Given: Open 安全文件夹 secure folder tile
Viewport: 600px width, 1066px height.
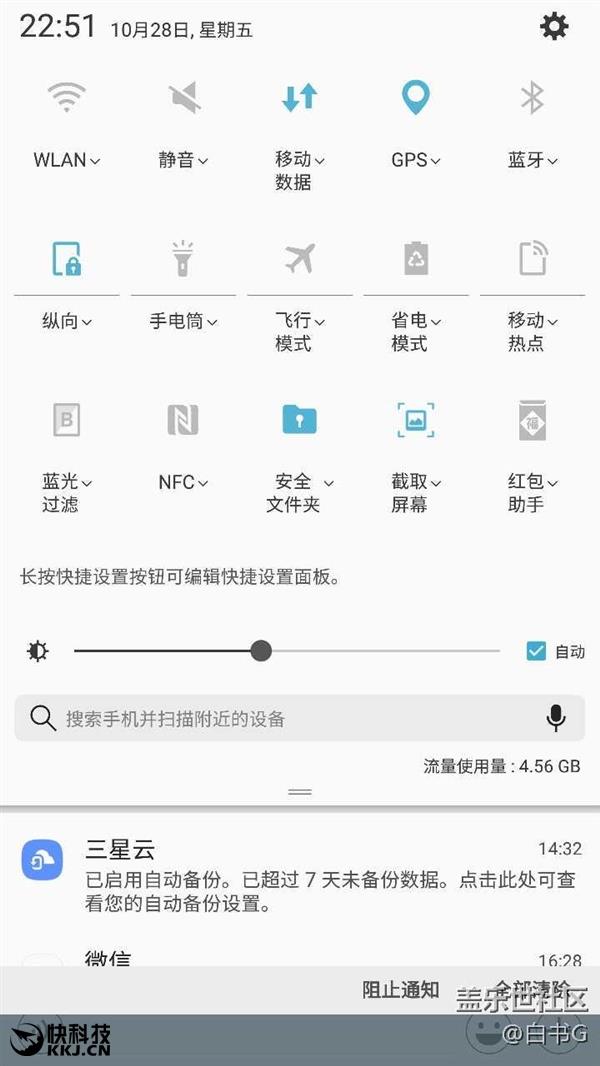Looking at the screenshot, I should (x=300, y=420).
